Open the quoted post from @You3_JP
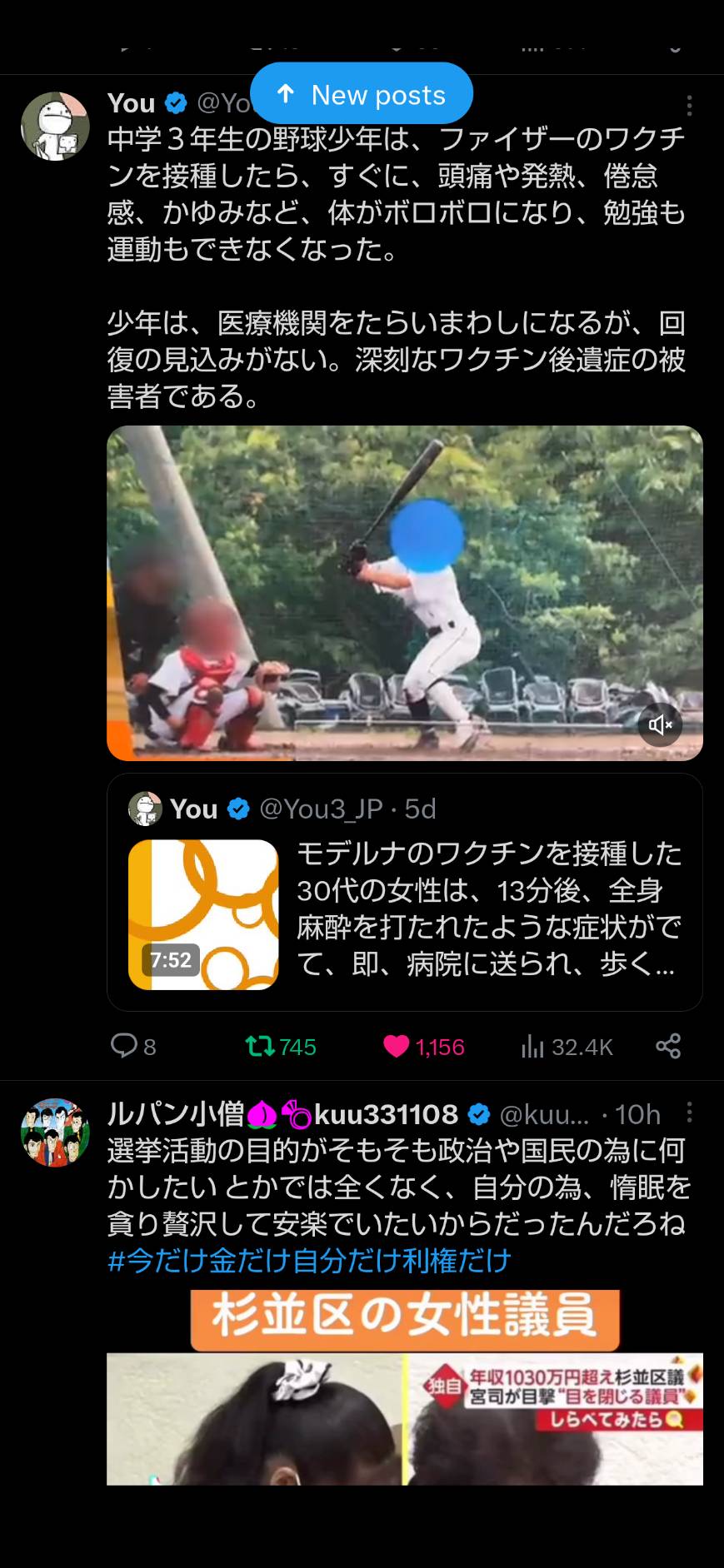724x1568 pixels. tap(405, 893)
